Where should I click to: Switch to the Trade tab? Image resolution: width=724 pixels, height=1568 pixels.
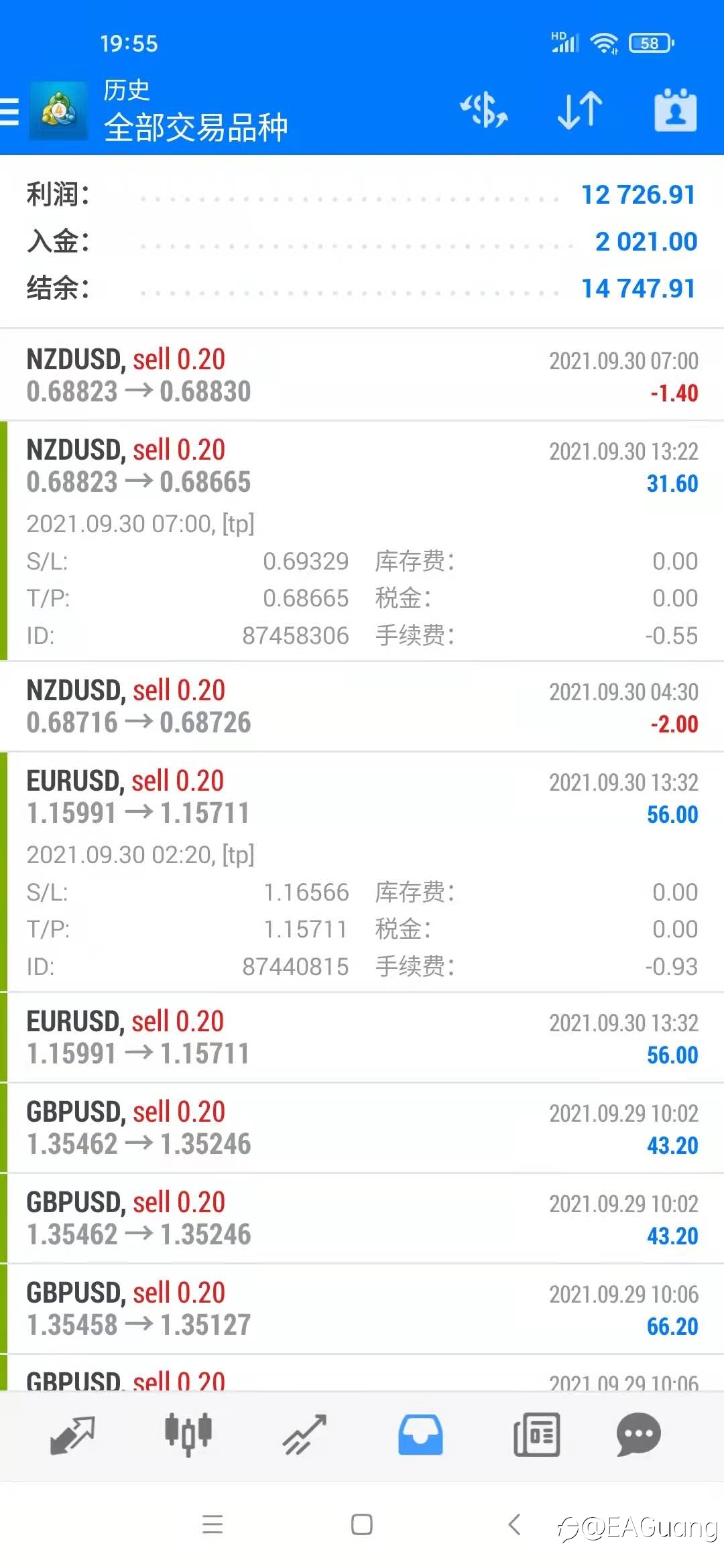click(304, 1435)
